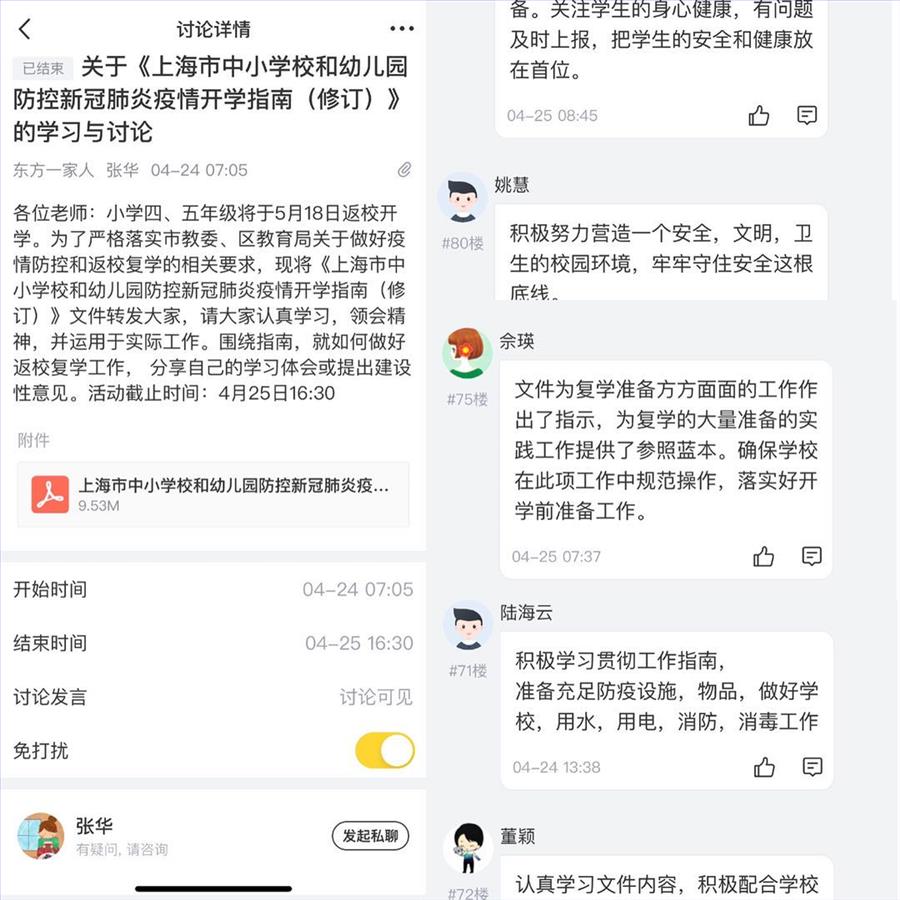Viewport: 900px width, 900px height.
Task: Open 张华's avatar in the contact row
Action: point(41,836)
